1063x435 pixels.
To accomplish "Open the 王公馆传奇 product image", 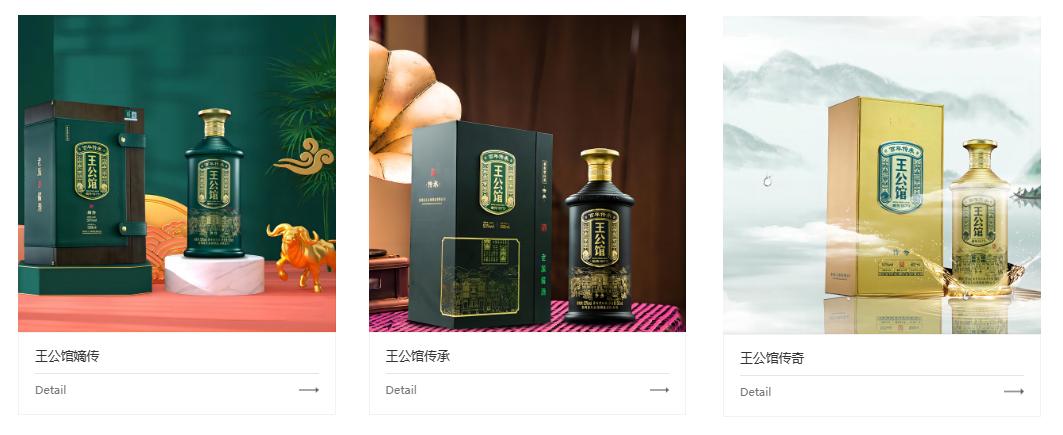I will [x=881, y=175].
